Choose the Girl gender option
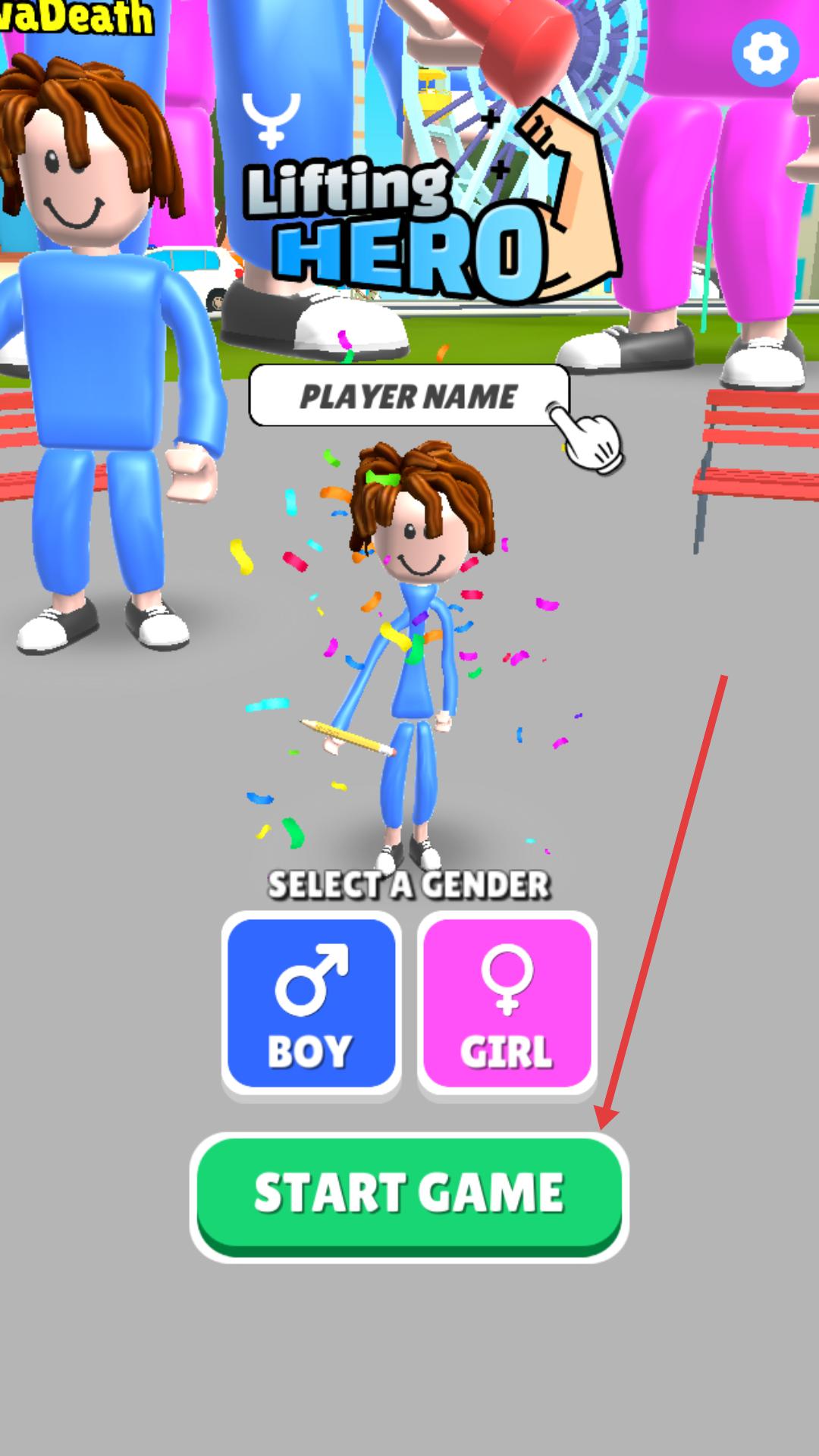This screenshot has height=1456, width=819. (x=507, y=1003)
